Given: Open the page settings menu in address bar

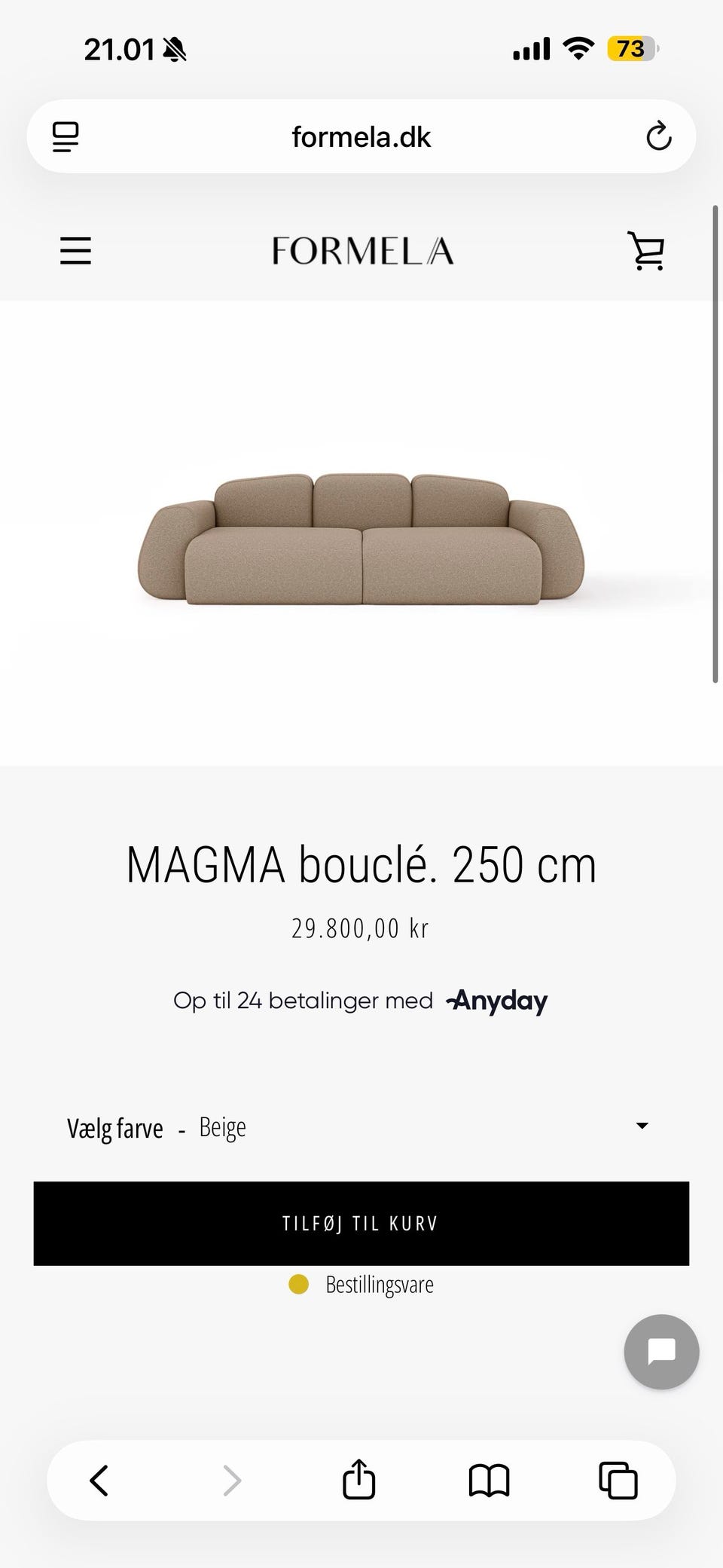Looking at the screenshot, I should pyautogui.click(x=66, y=137).
